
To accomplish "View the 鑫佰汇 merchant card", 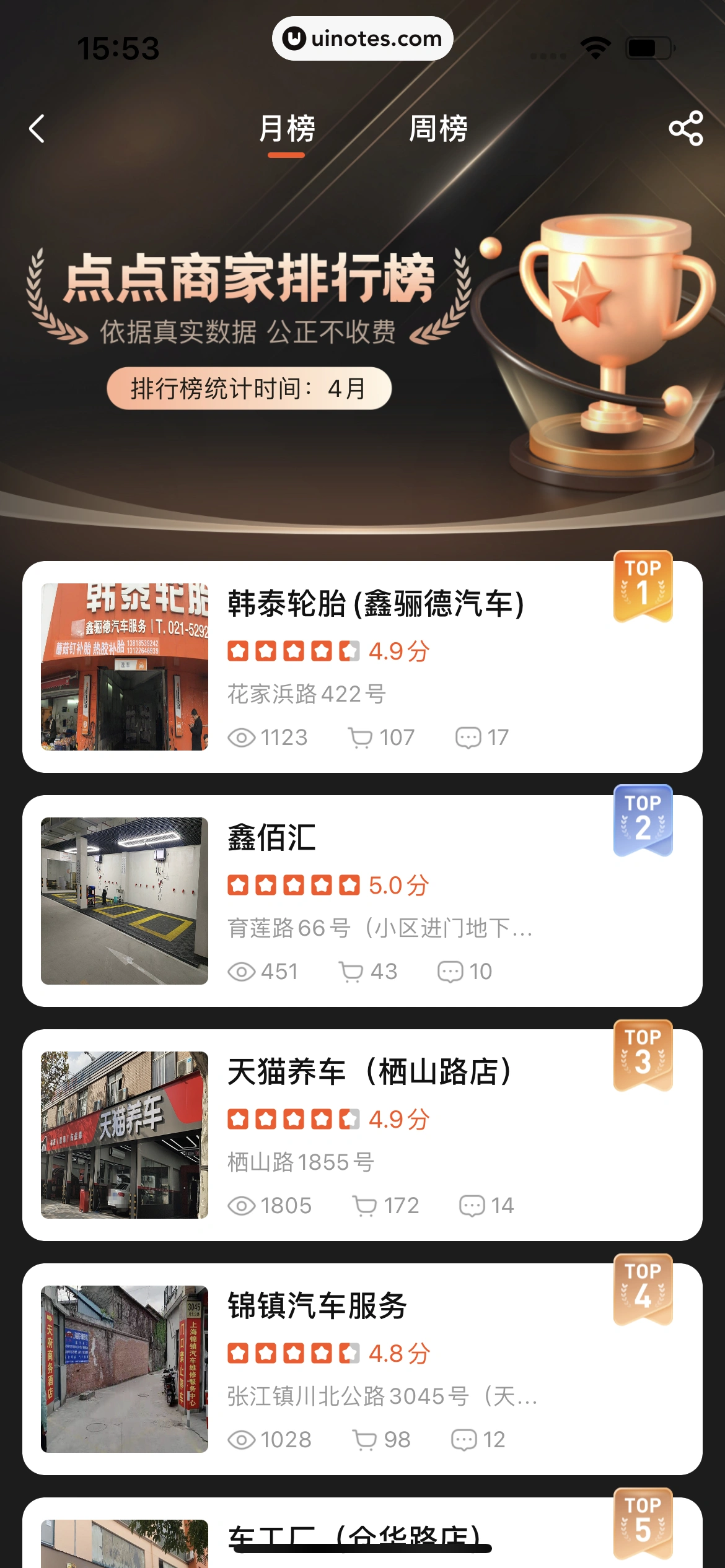I will pos(362,901).
